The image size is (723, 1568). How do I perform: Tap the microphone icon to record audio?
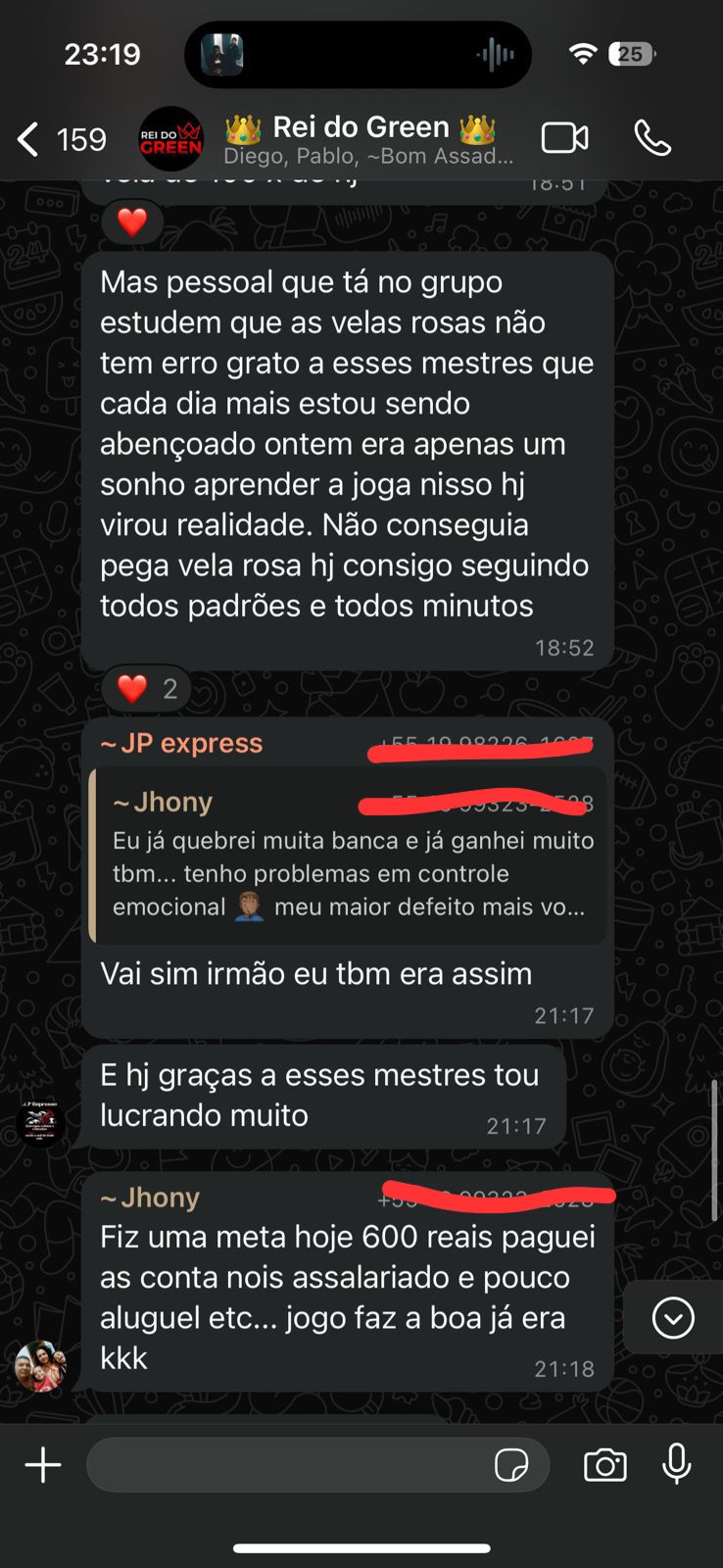pyautogui.click(x=676, y=1465)
